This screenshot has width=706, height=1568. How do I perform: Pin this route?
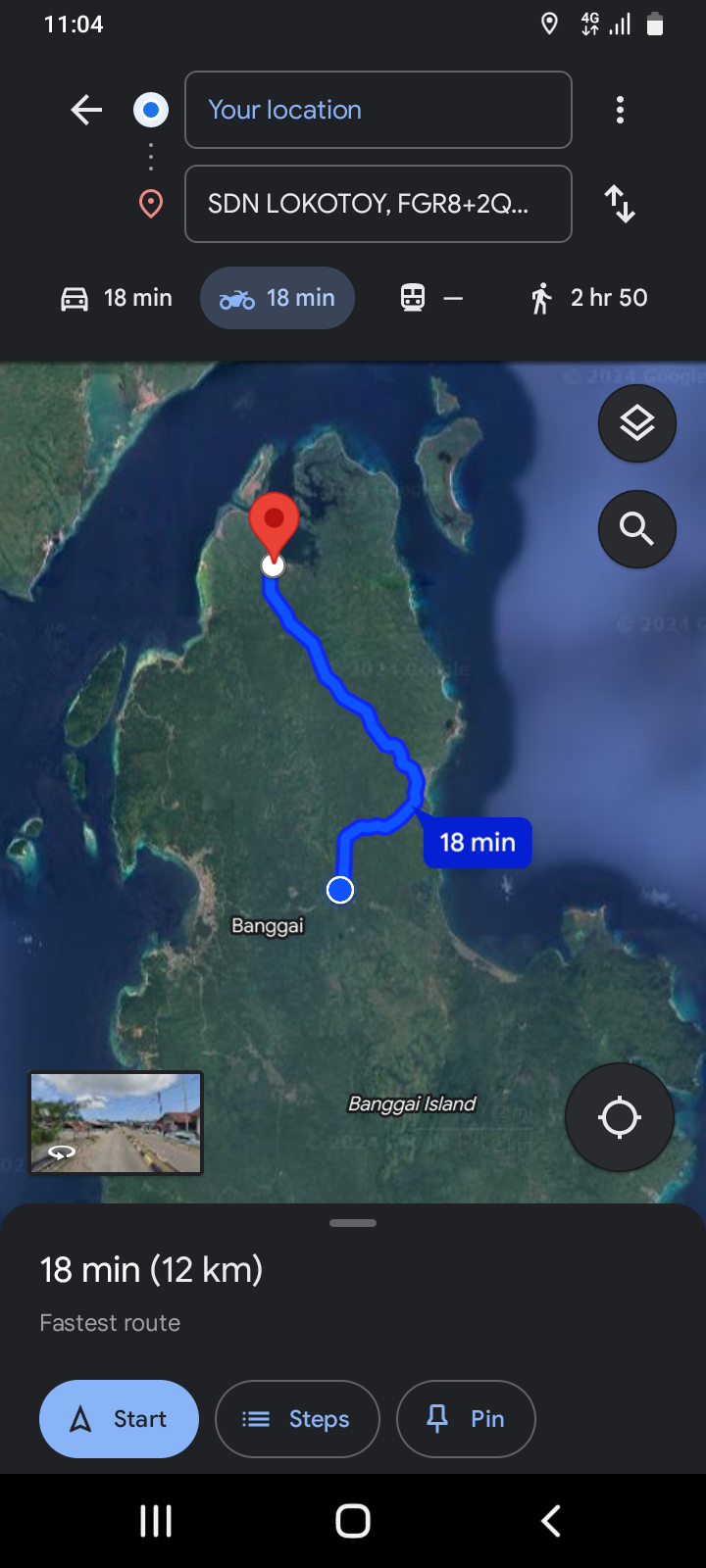pos(466,1419)
